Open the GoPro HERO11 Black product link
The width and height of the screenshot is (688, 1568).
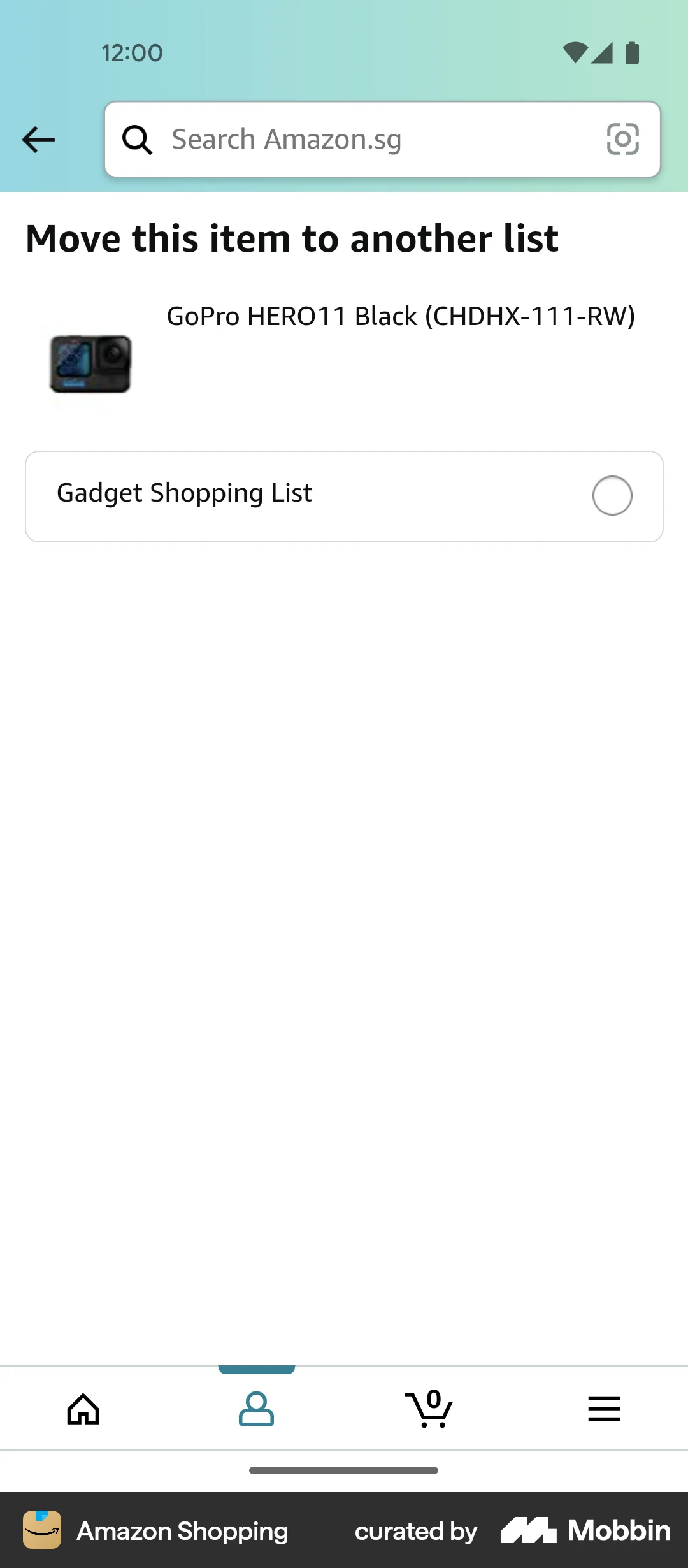pyautogui.click(x=401, y=316)
